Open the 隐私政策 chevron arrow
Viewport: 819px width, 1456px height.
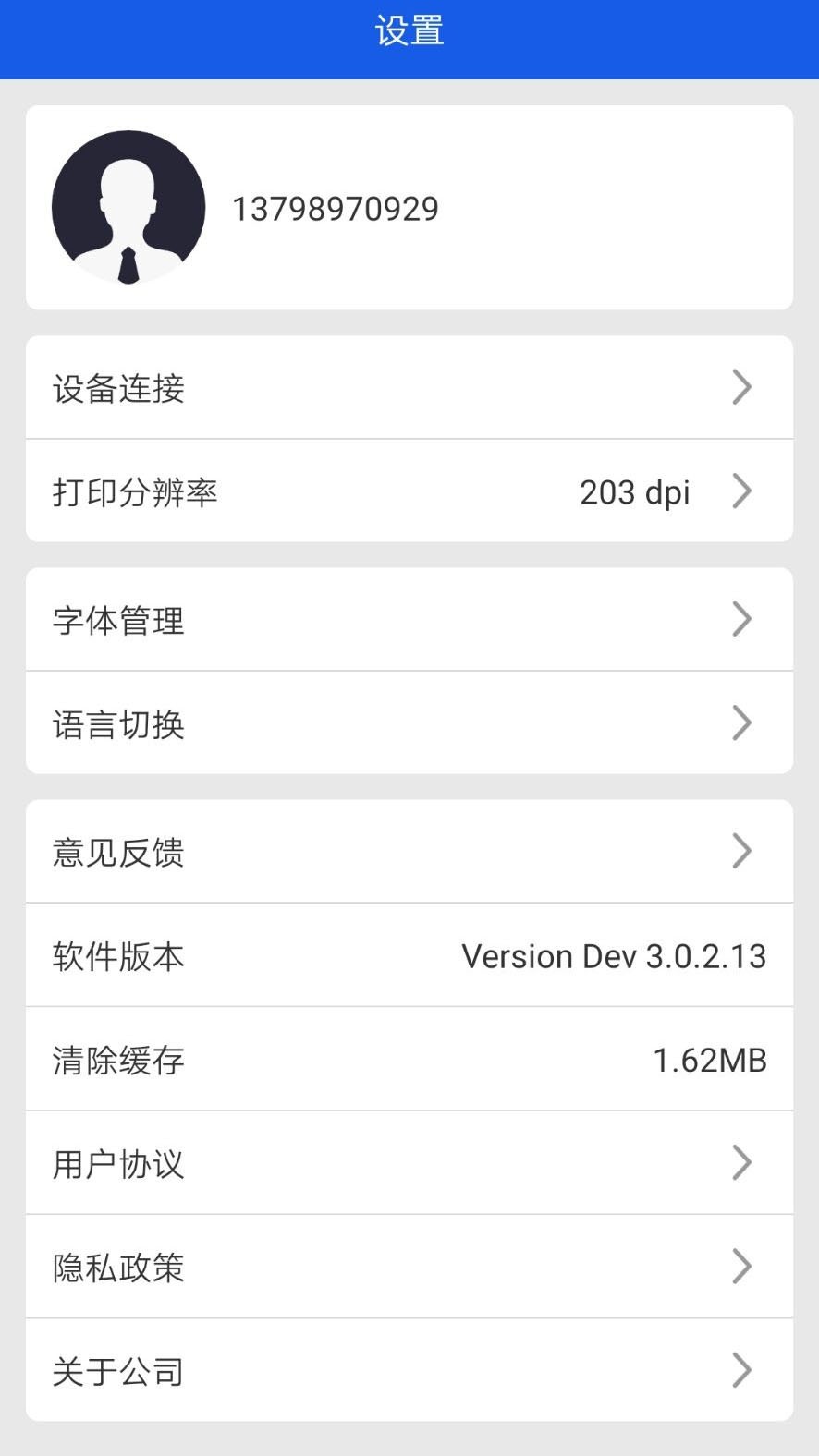(x=740, y=1266)
